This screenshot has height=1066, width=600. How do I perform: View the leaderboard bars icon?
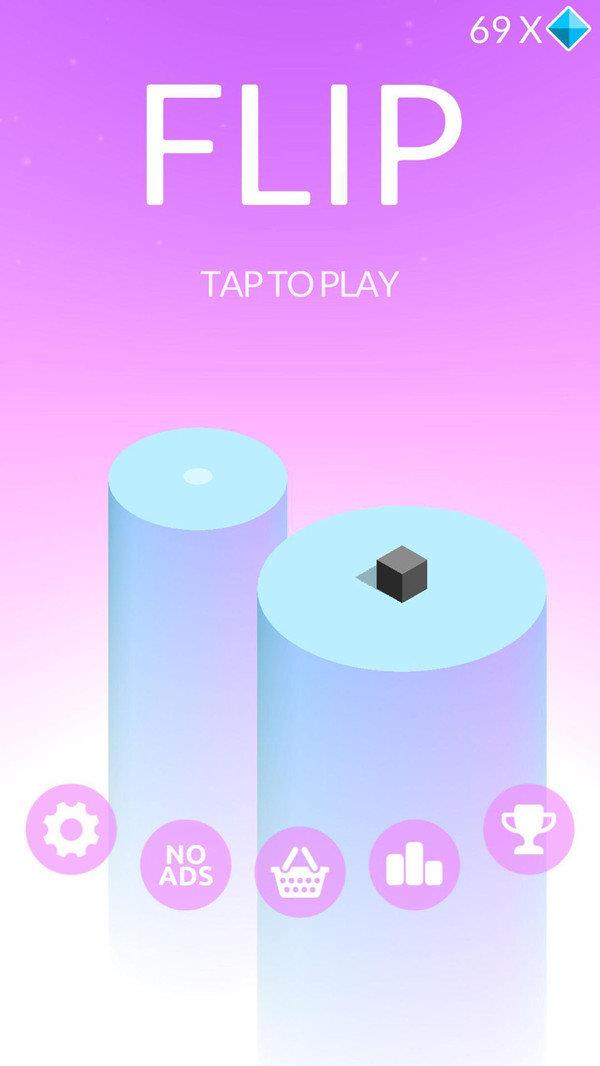pyautogui.click(x=414, y=865)
